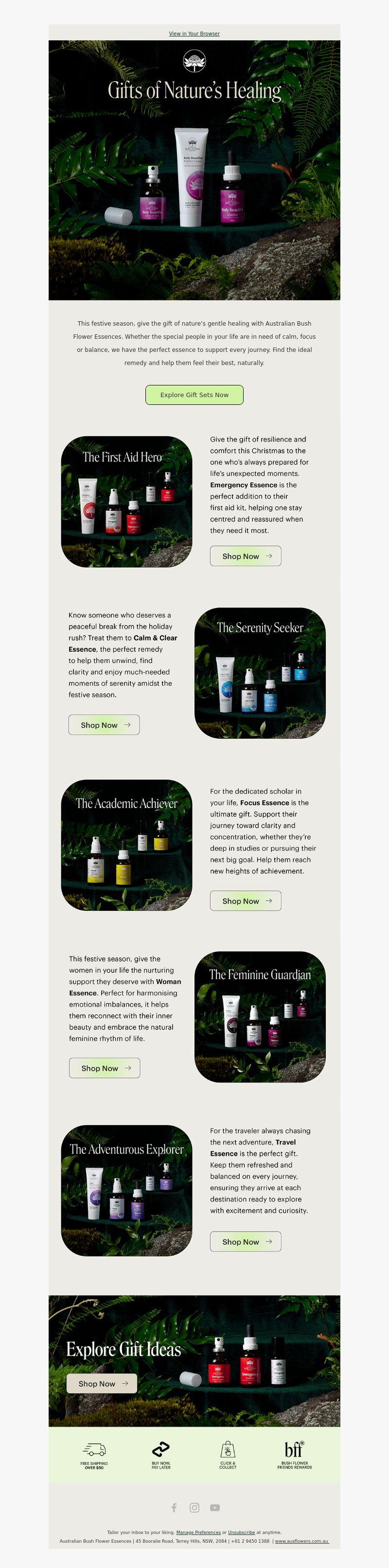The width and height of the screenshot is (389, 1568).
Task: Open The Academic Achiever image tile
Action: tap(126, 845)
